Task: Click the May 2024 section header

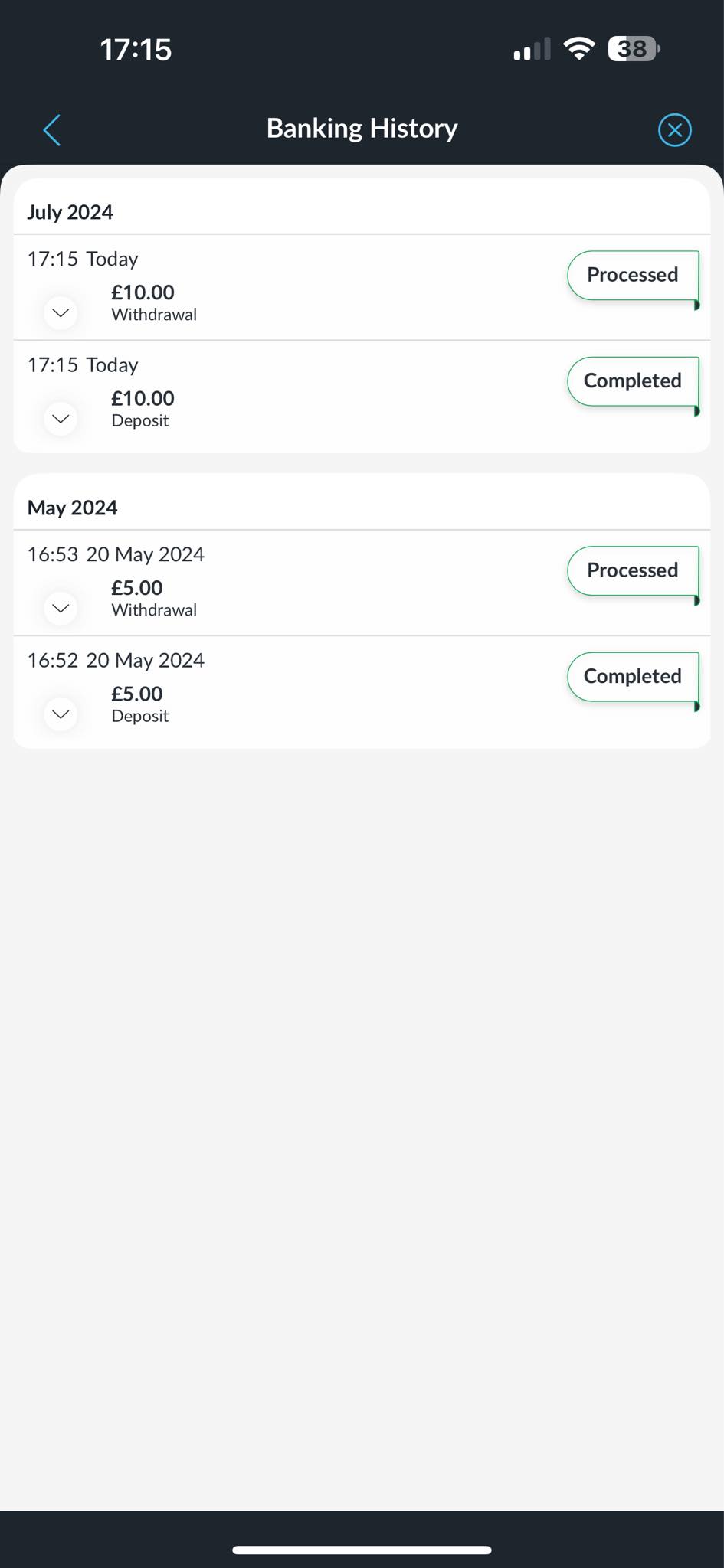Action: coord(72,507)
